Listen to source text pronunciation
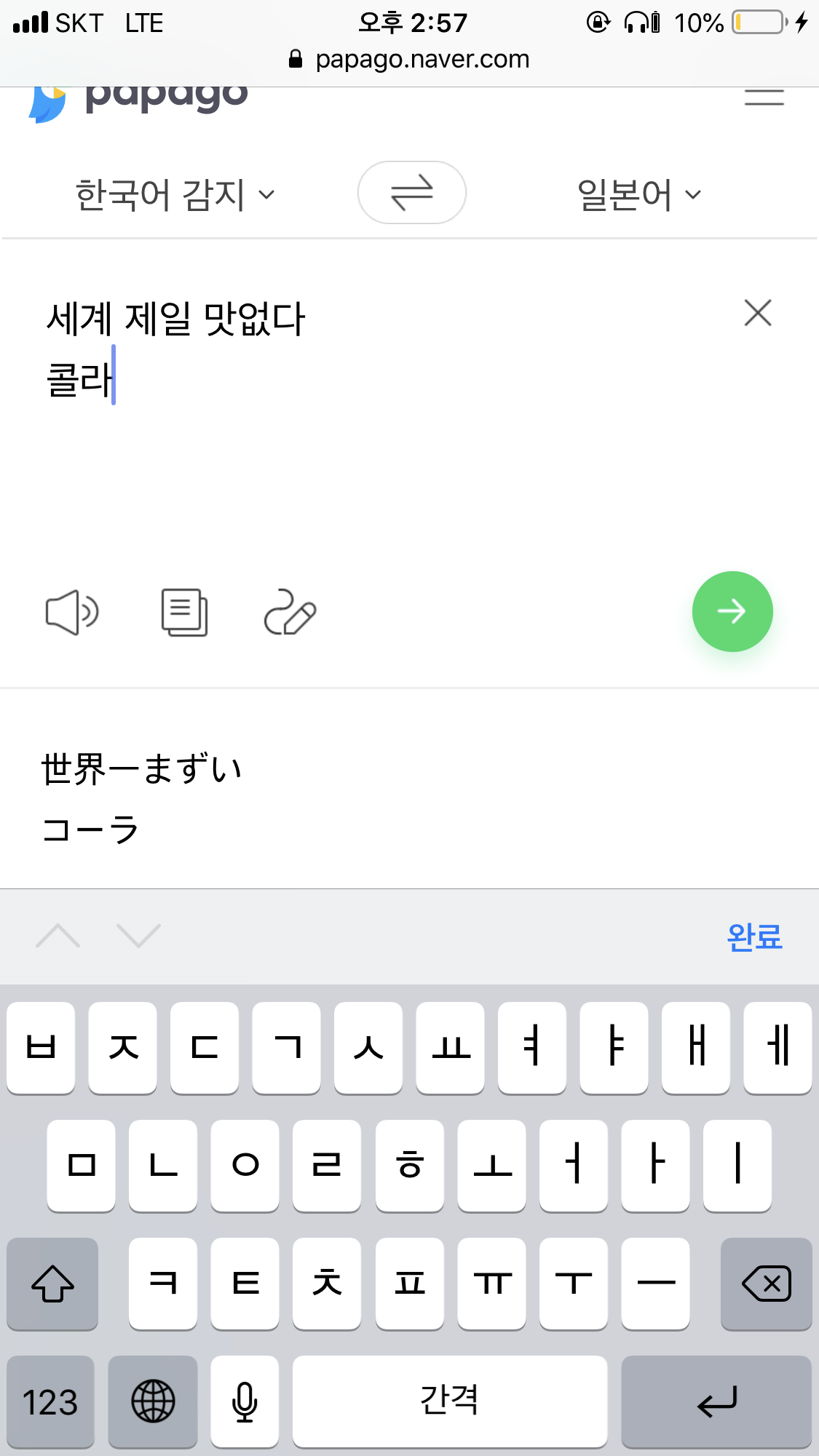 [72, 613]
